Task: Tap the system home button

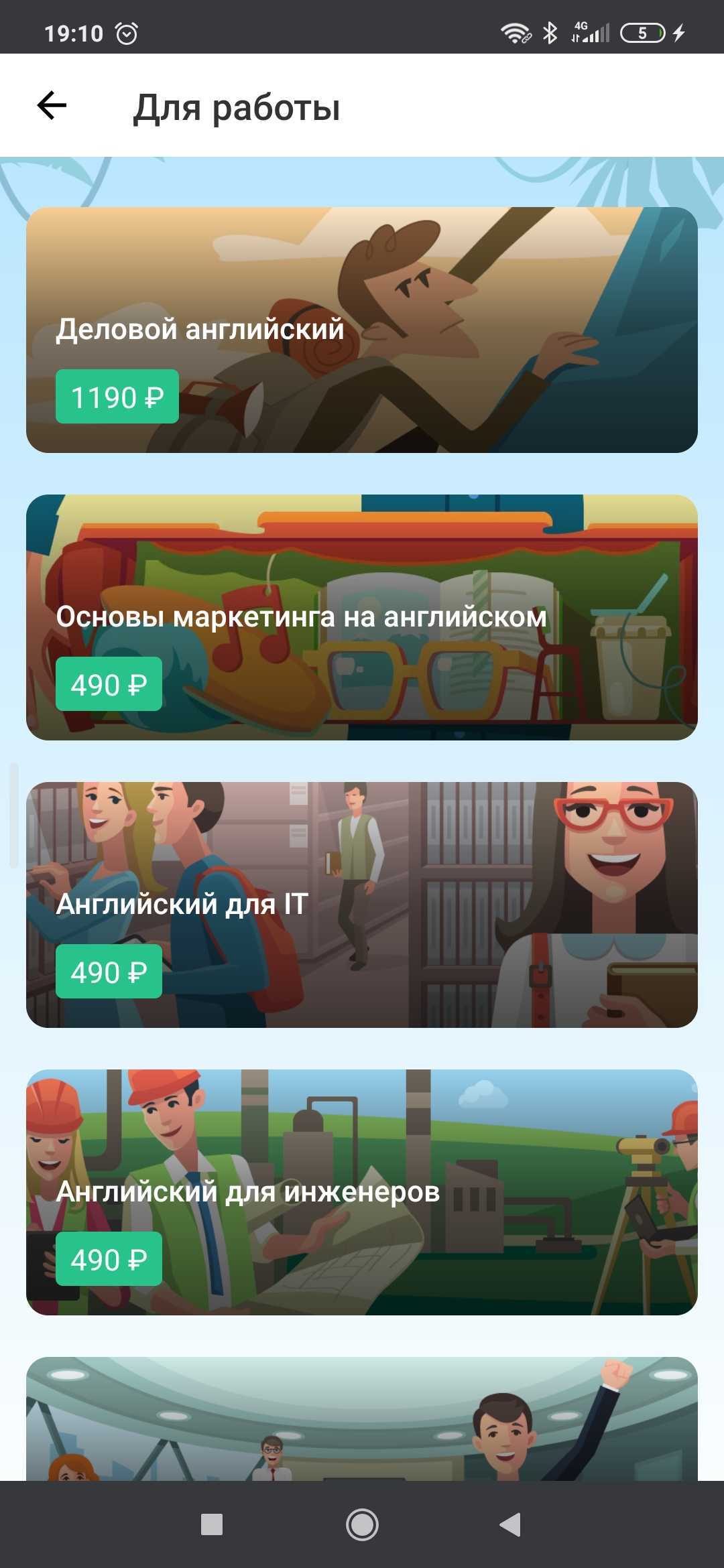Action: 362,1525
